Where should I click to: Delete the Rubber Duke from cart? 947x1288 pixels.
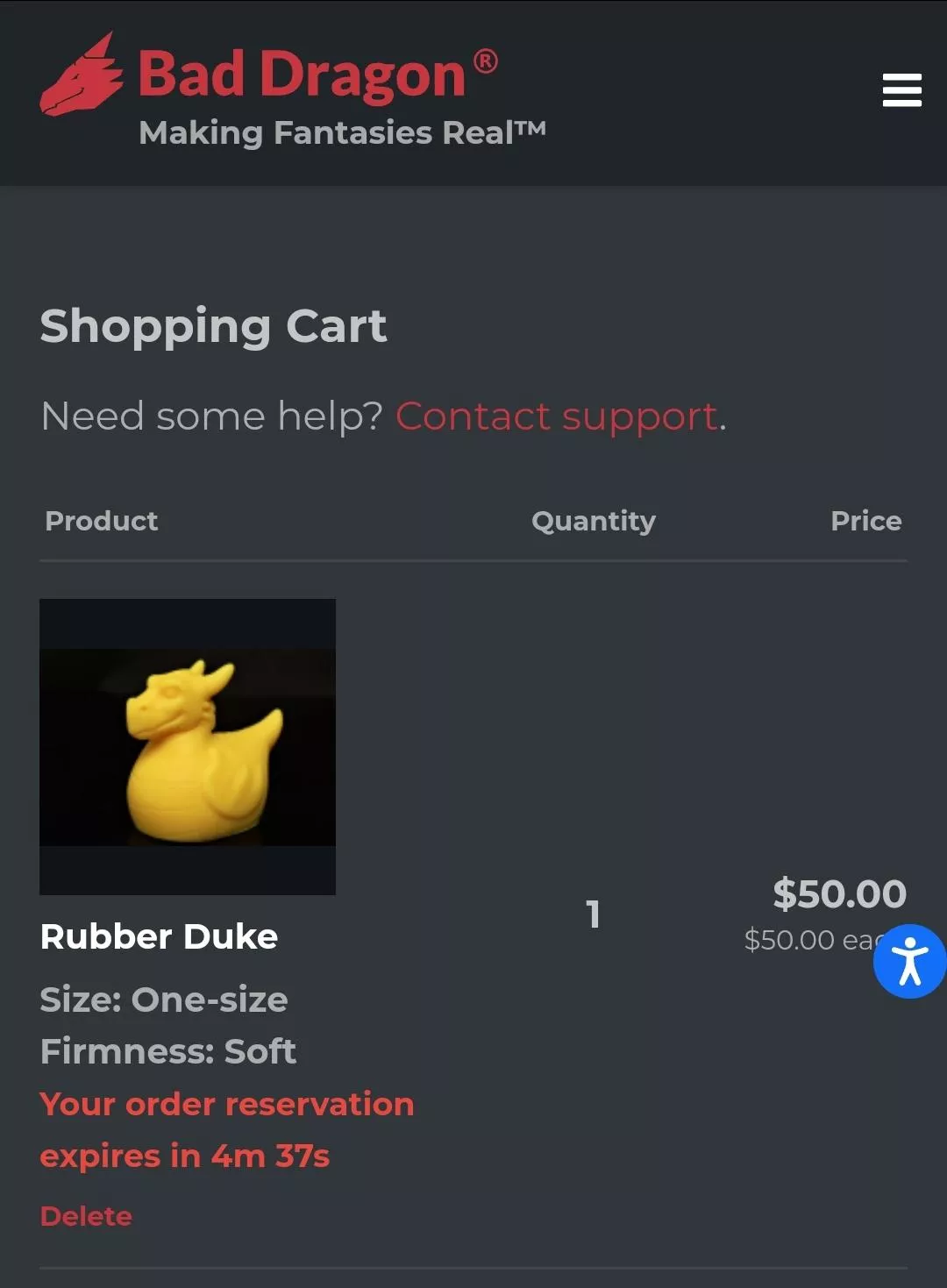[85, 1216]
